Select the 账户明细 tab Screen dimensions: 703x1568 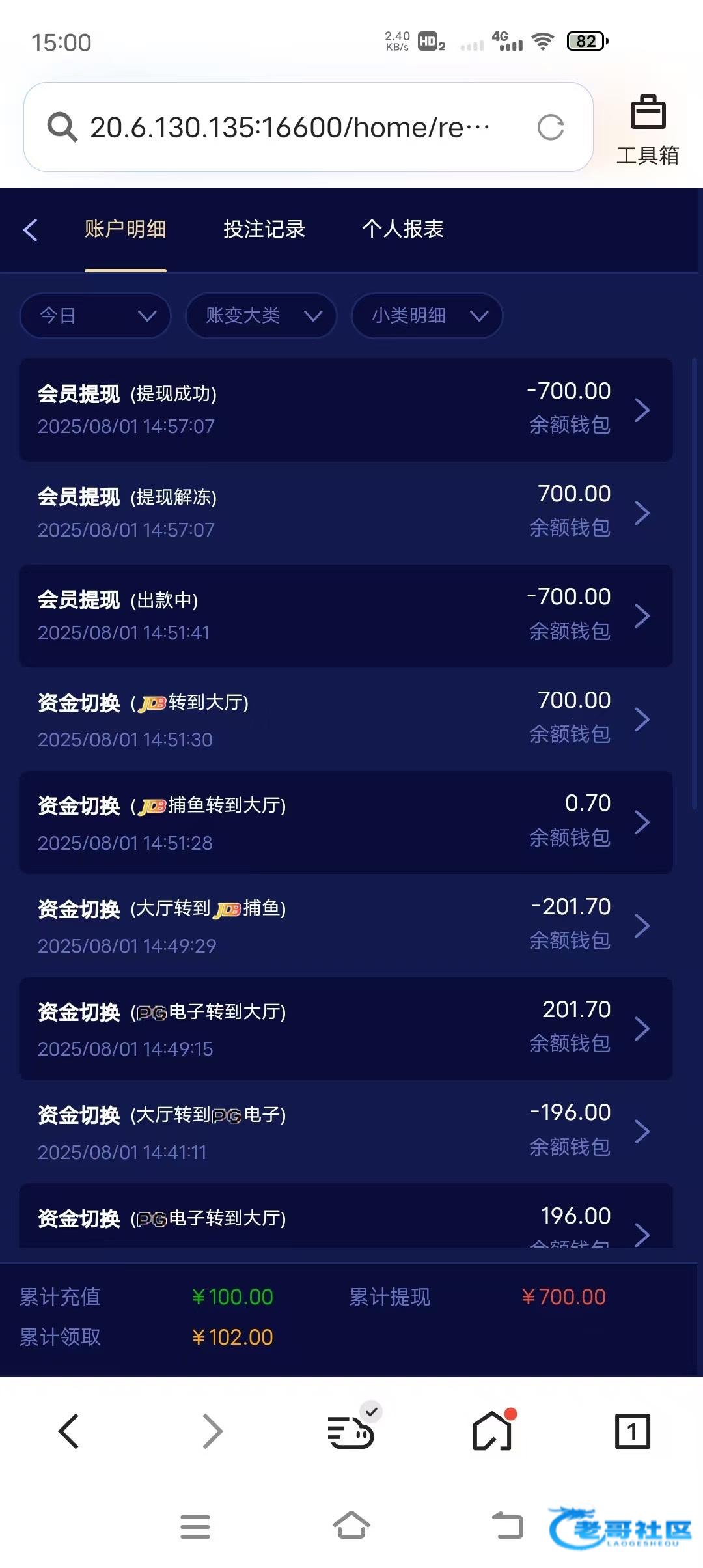(126, 229)
